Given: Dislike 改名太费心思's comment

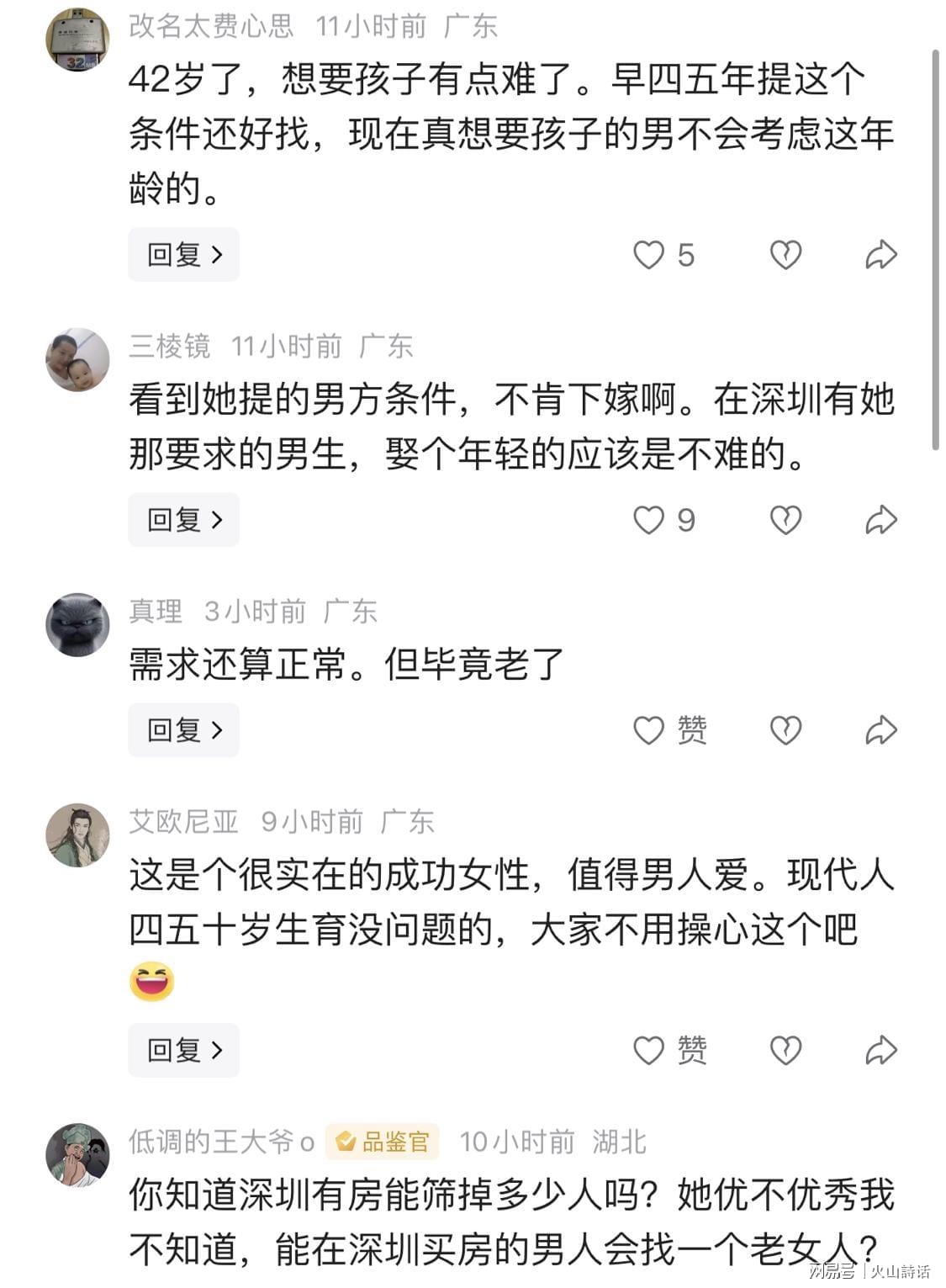Looking at the screenshot, I should [785, 255].
